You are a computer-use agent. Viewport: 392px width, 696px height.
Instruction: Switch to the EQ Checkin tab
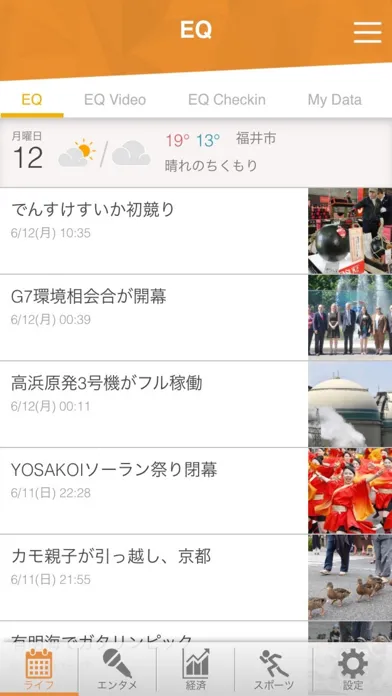[227, 100]
